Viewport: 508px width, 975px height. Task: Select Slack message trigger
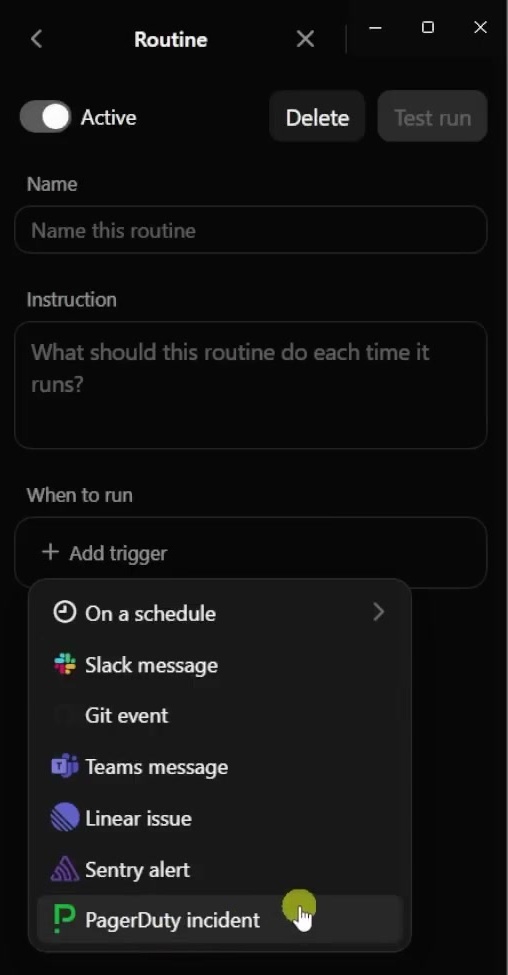(x=219, y=665)
